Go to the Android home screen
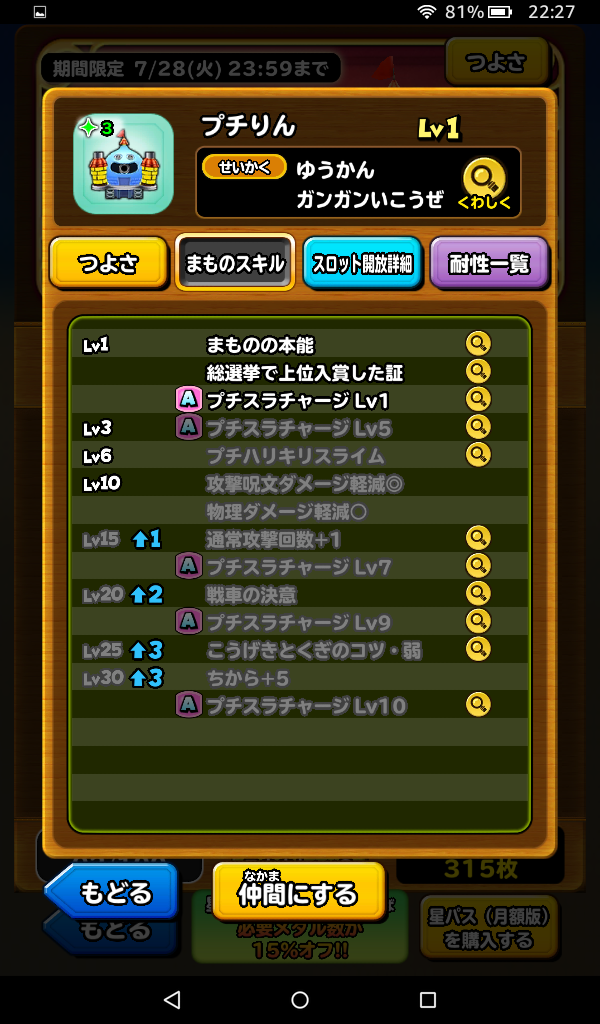Screen dimensions: 600x1024 pos(300,999)
